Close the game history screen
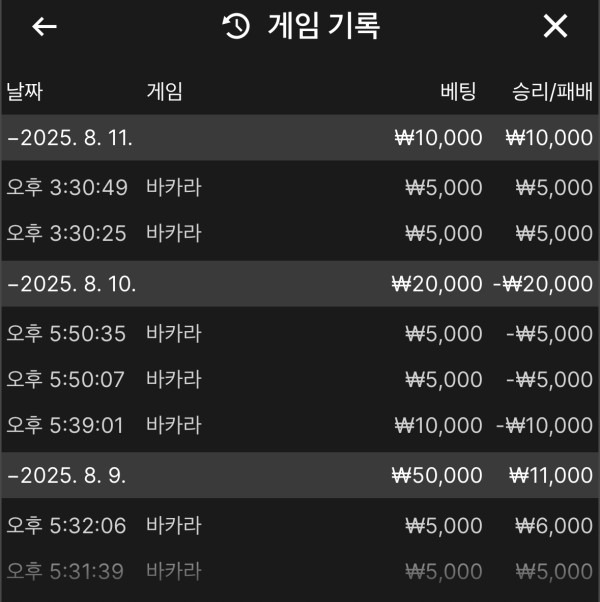 pos(555,27)
